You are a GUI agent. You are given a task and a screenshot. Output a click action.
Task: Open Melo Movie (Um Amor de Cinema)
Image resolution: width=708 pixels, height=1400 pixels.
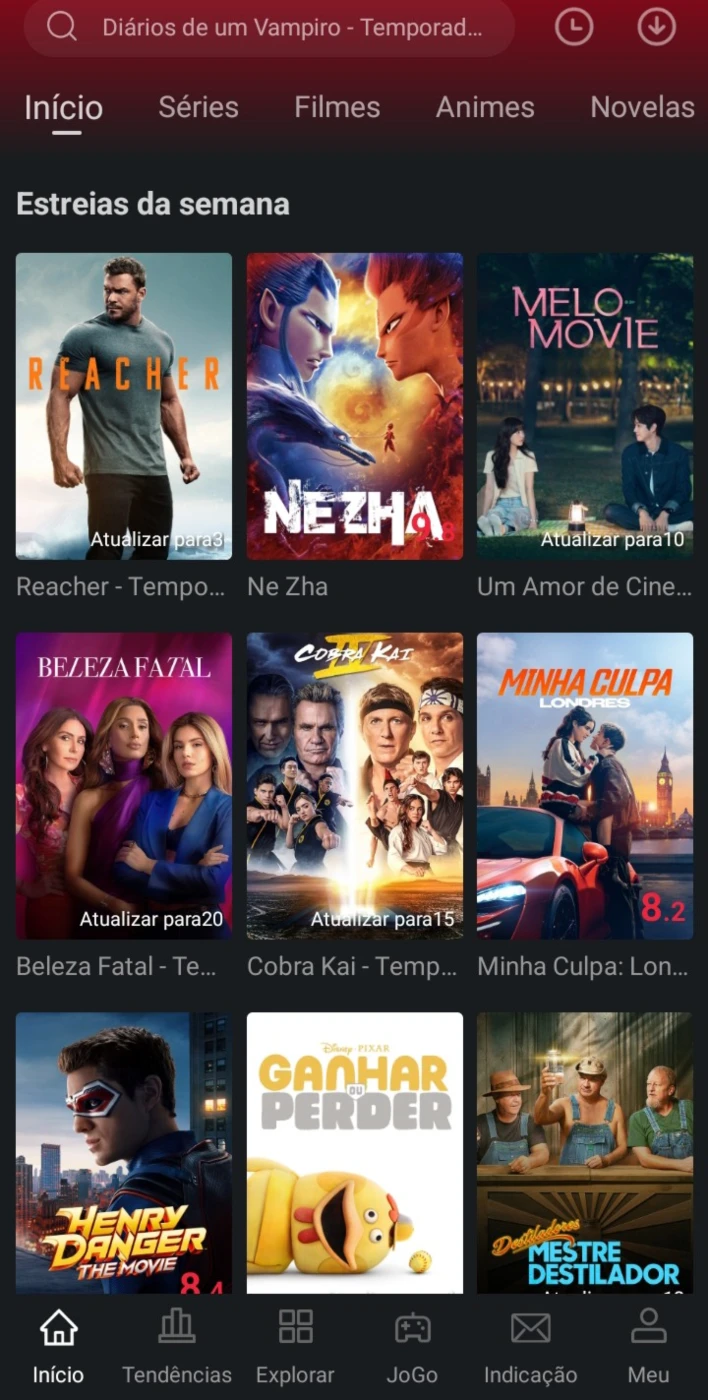[x=585, y=406]
